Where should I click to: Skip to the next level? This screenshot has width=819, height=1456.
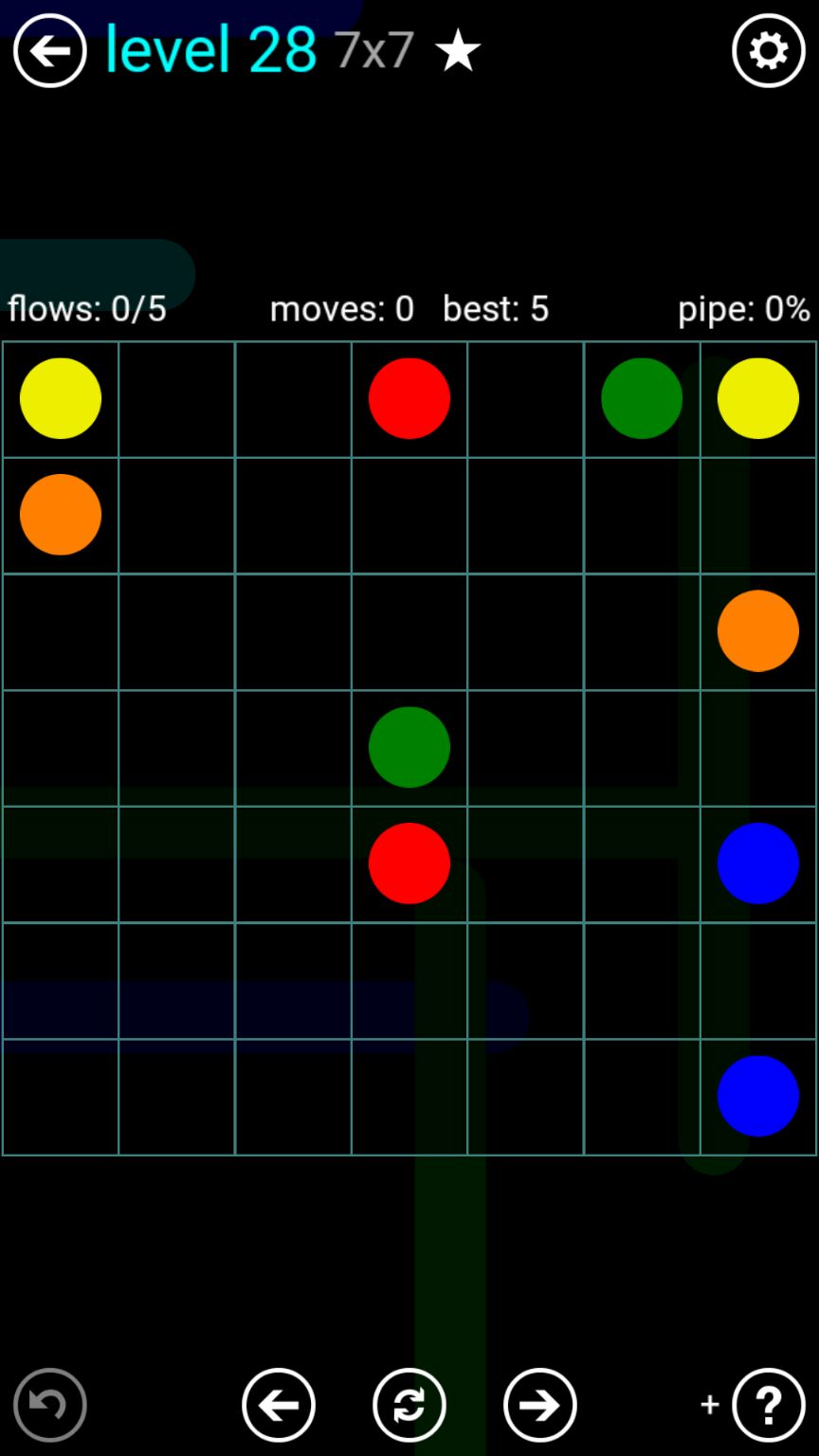point(540,1404)
